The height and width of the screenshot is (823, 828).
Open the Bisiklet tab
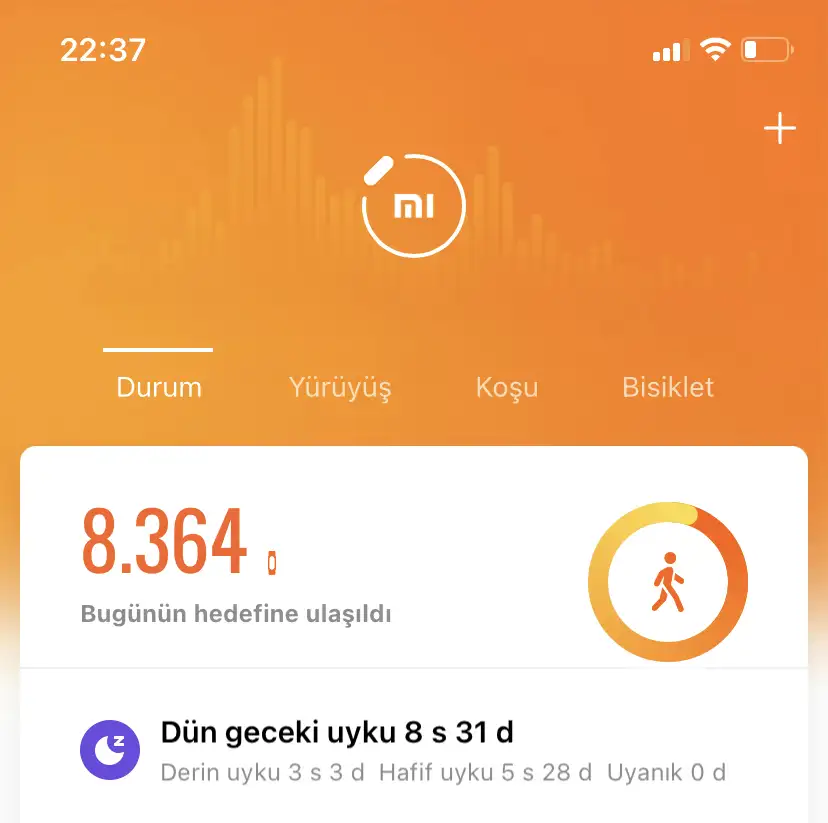click(x=668, y=387)
